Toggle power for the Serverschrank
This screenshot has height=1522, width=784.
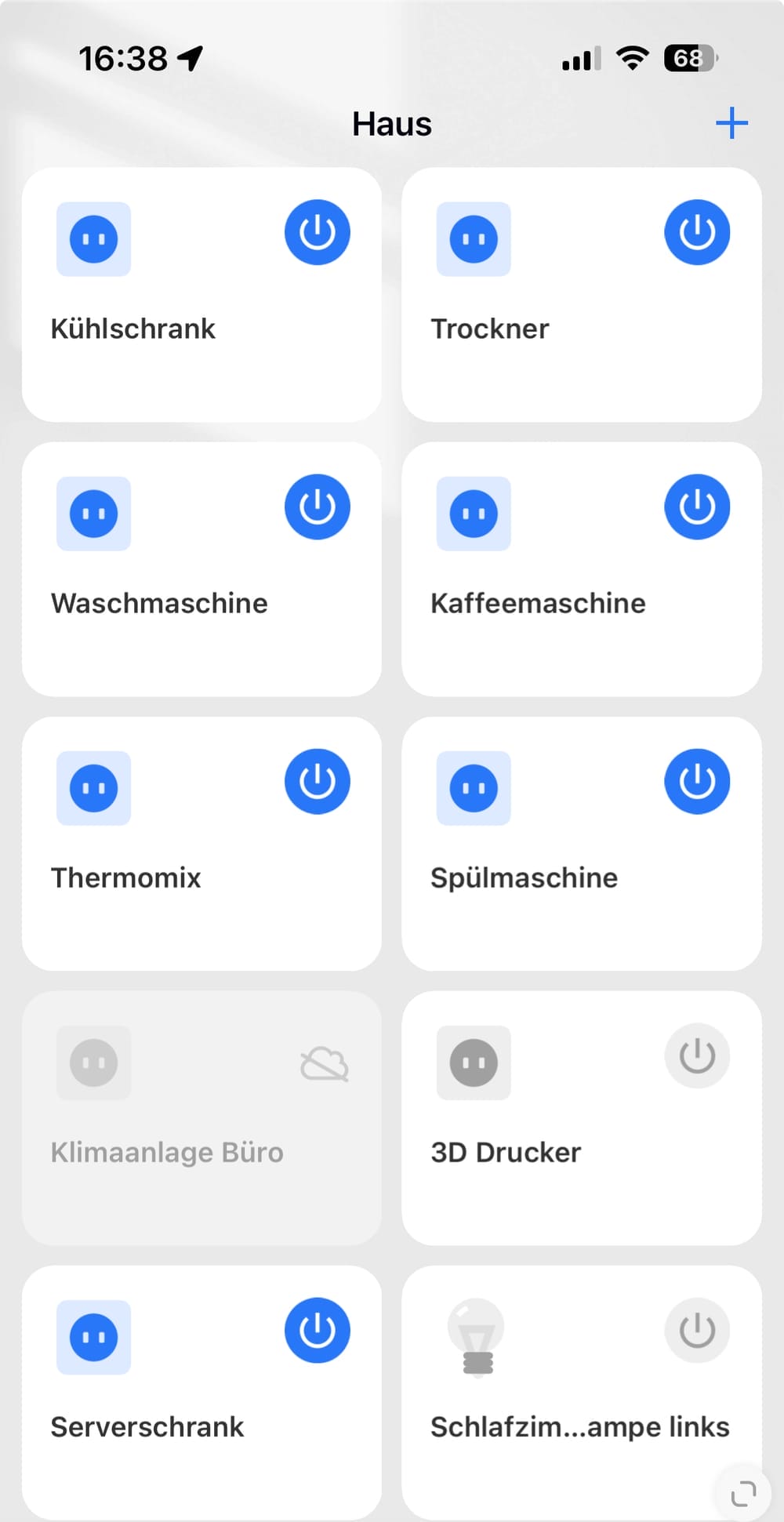[317, 1330]
